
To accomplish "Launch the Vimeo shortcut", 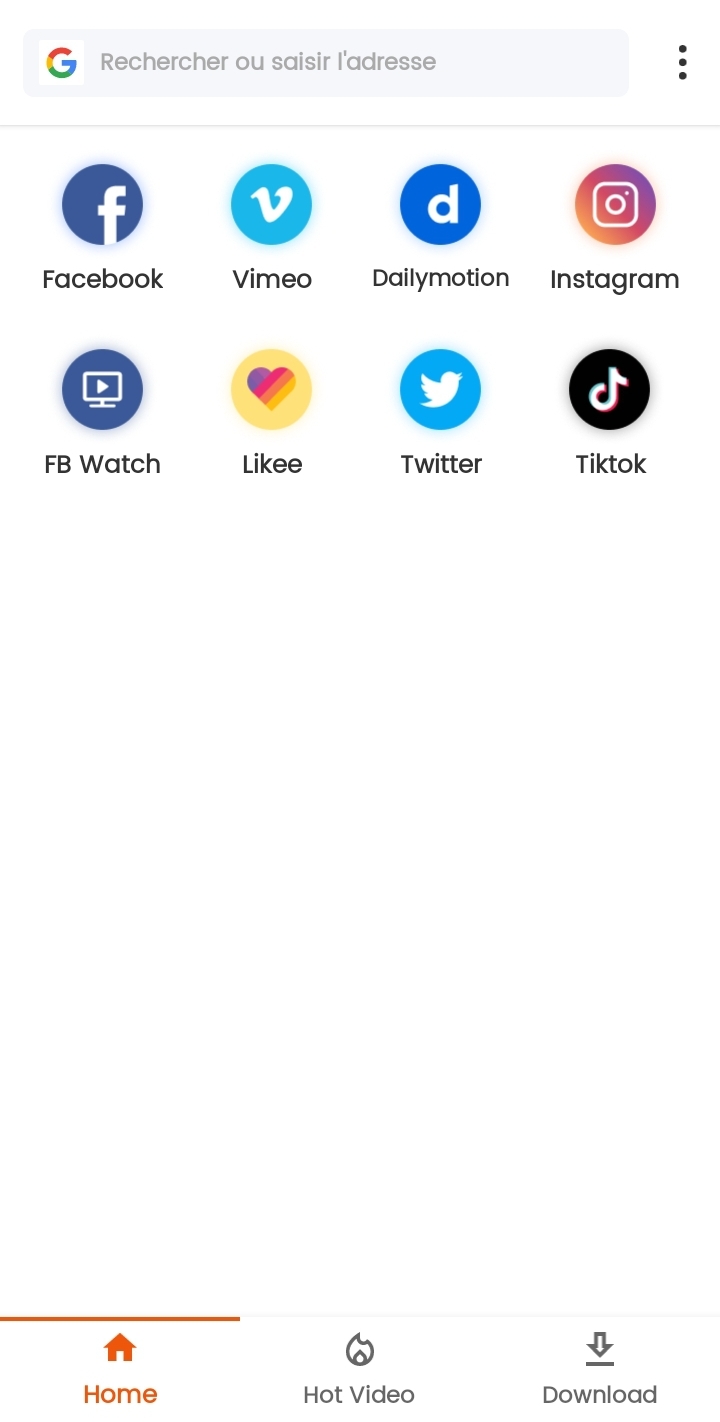I will pyautogui.click(x=271, y=205).
